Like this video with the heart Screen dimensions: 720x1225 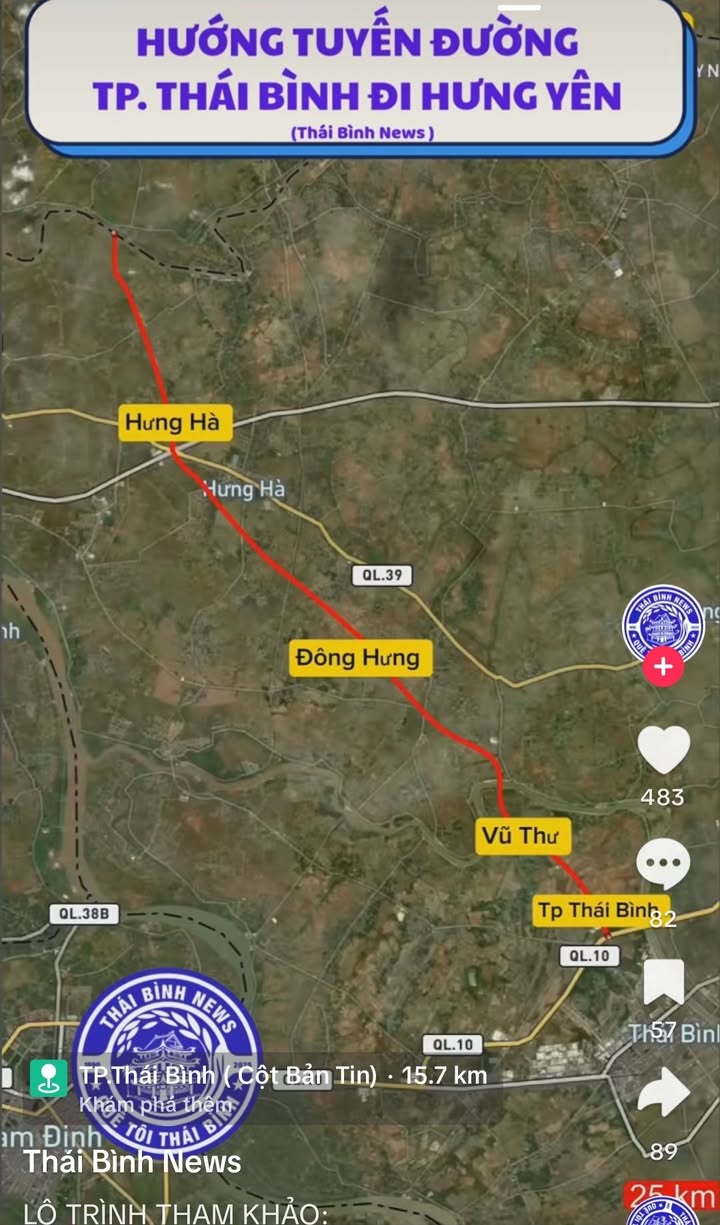pyautogui.click(x=664, y=750)
